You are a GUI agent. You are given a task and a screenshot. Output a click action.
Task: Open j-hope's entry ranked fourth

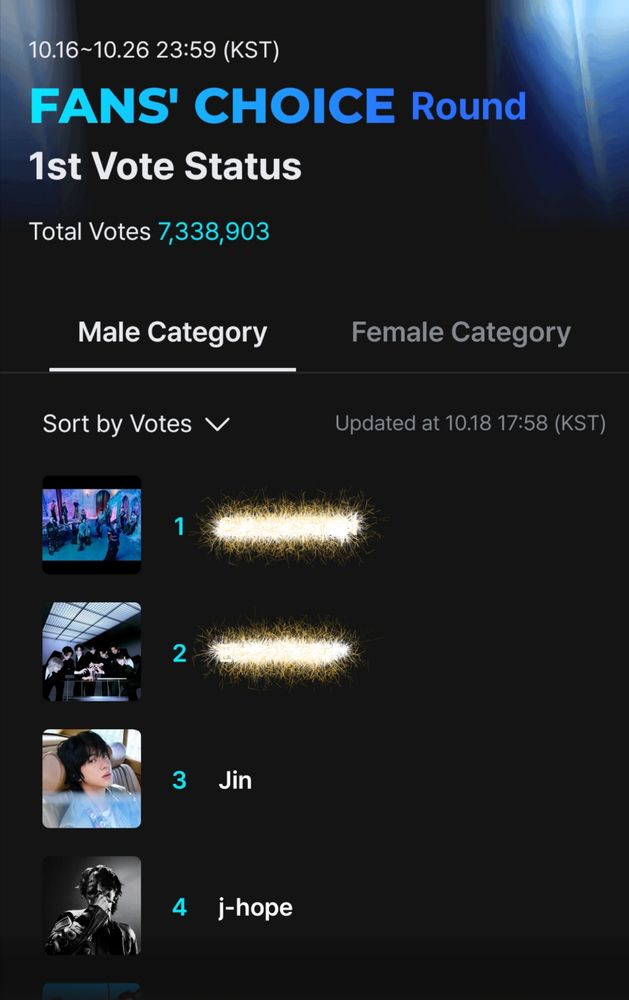click(x=255, y=907)
